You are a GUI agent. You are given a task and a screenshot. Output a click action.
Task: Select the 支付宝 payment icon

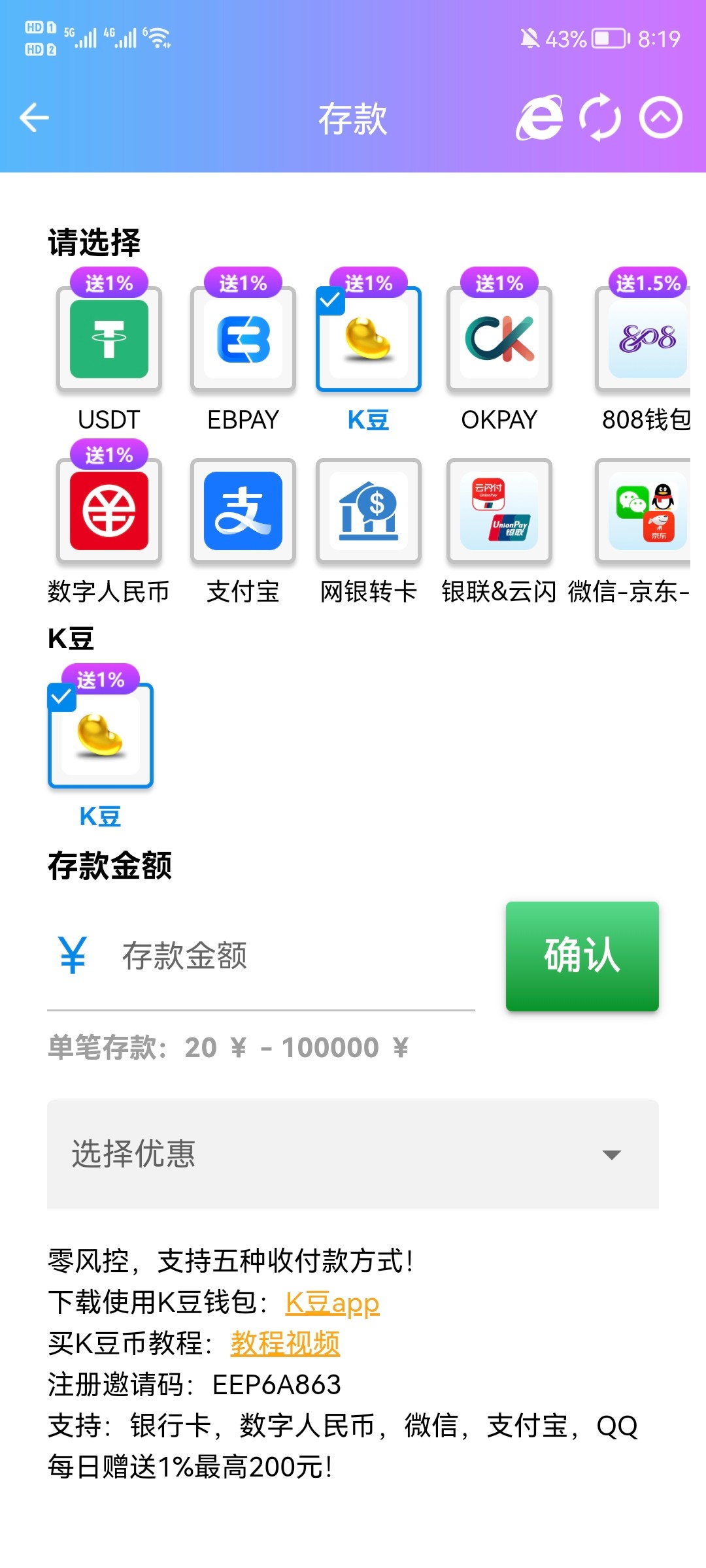click(242, 513)
